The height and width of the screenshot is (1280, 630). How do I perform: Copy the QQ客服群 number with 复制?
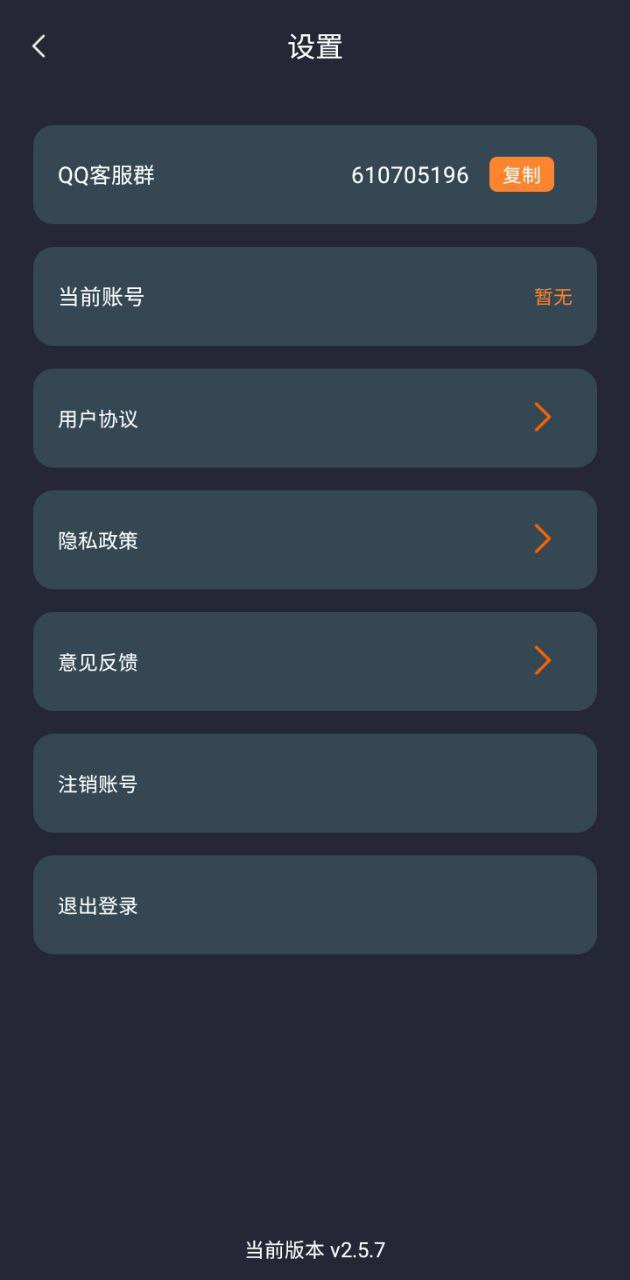click(x=521, y=175)
